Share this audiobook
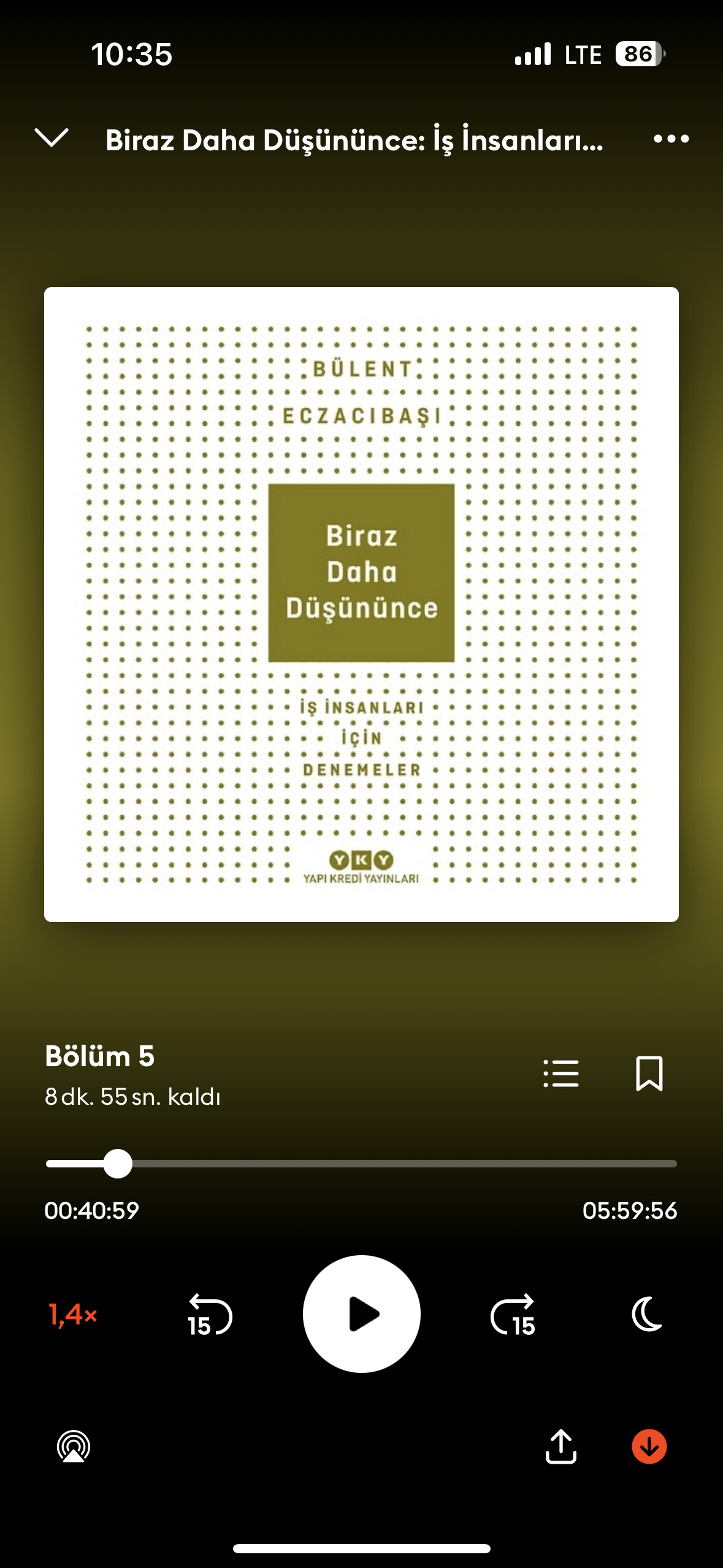The image size is (723, 1568). pos(560,1447)
